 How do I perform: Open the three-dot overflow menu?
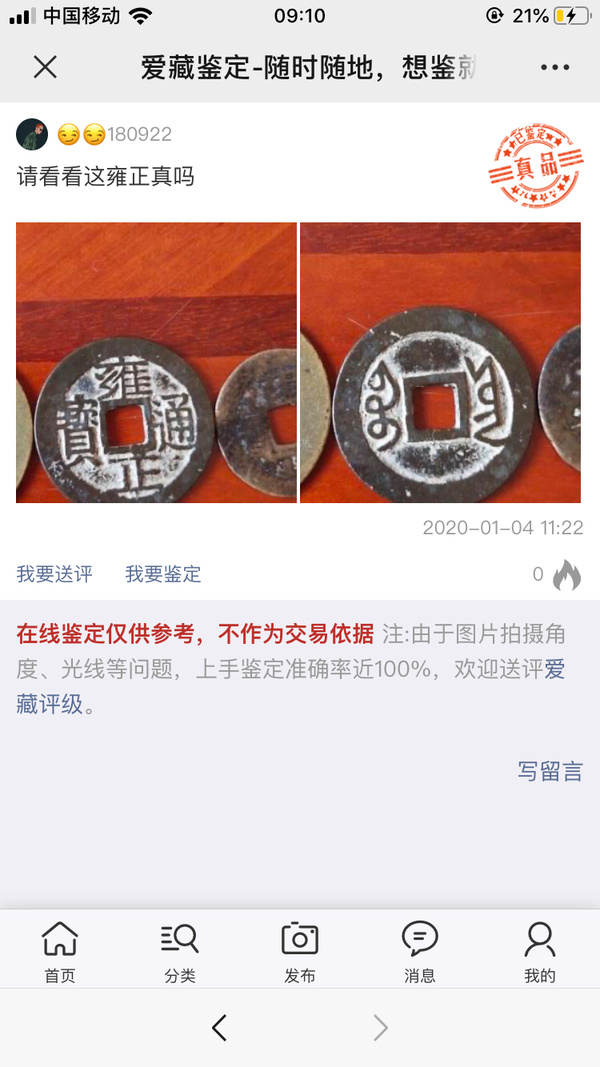(x=554, y=67)
